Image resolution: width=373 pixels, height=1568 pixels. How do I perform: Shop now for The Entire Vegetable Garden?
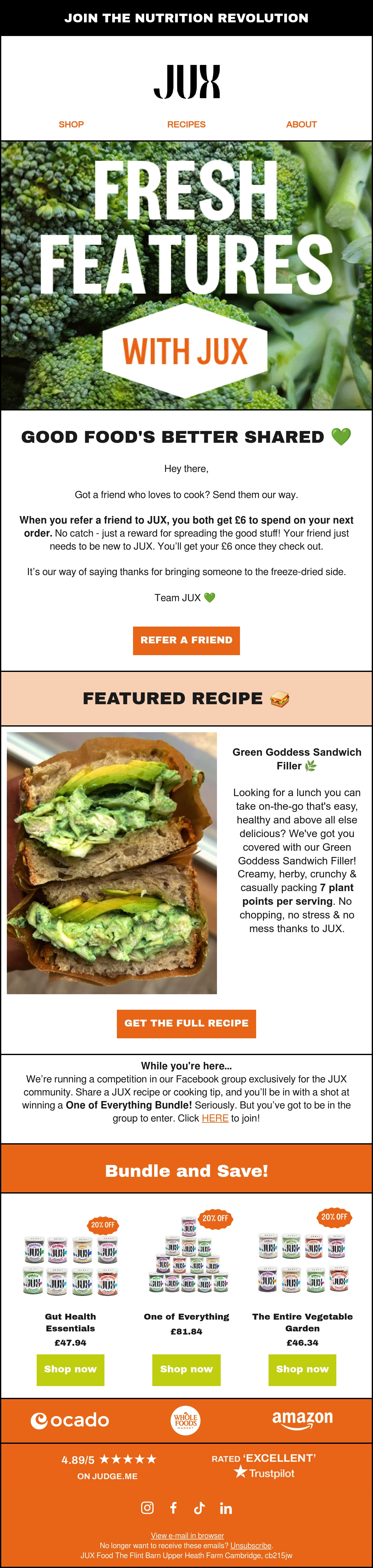(x=302, y=1369)
